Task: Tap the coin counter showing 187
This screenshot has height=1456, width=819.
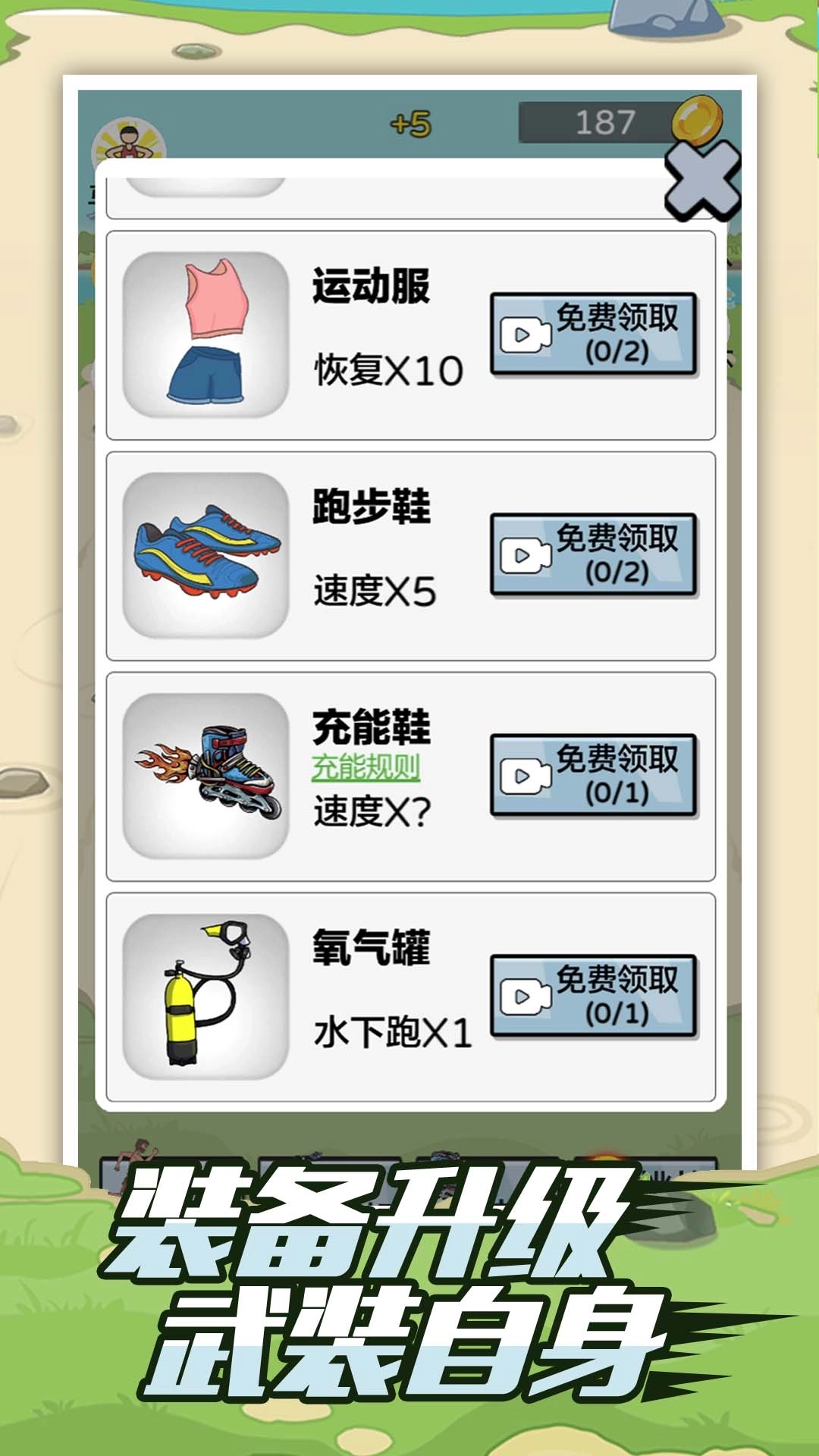Action: [x=607, y=120]
